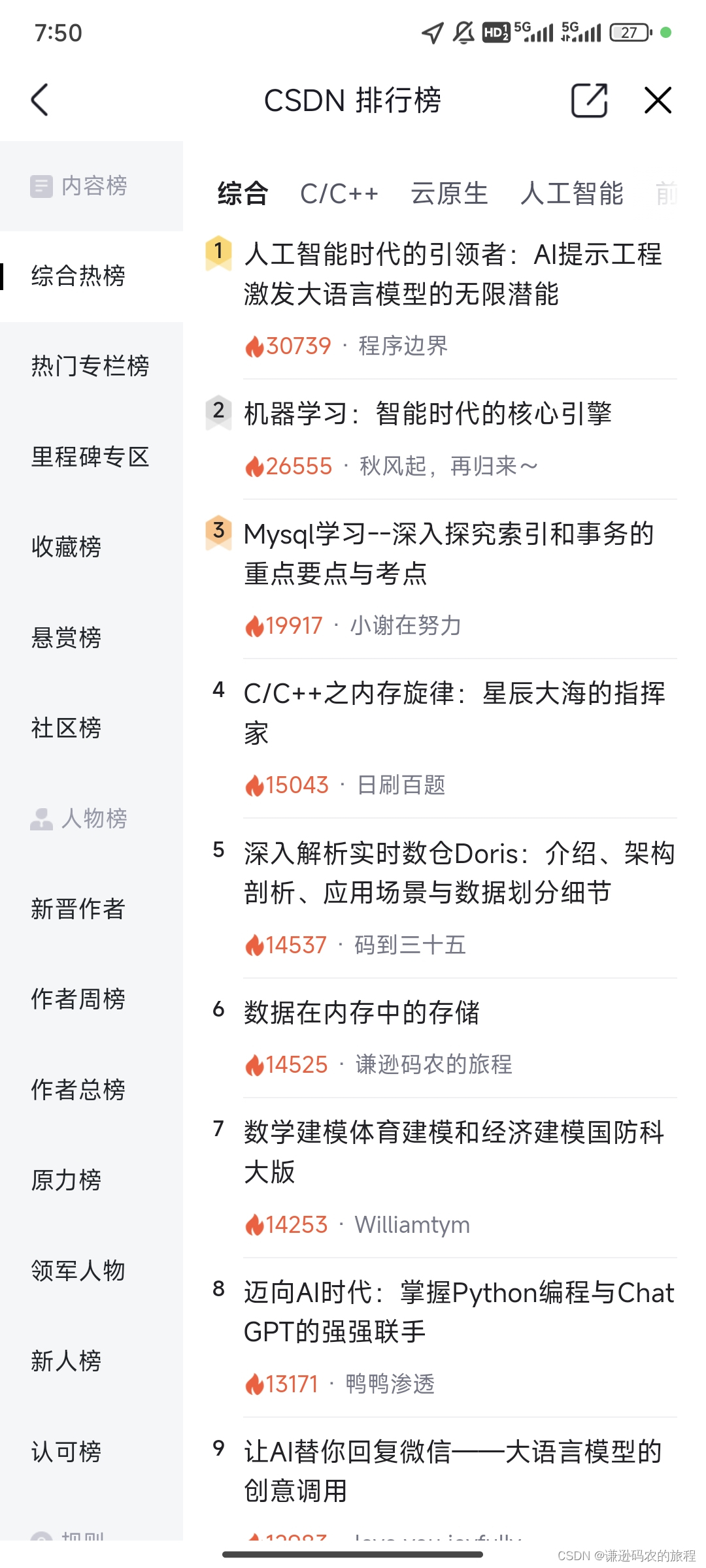View the 社区榜 ranking
This screenshot has width=706, height=1568.
point(66,728)
